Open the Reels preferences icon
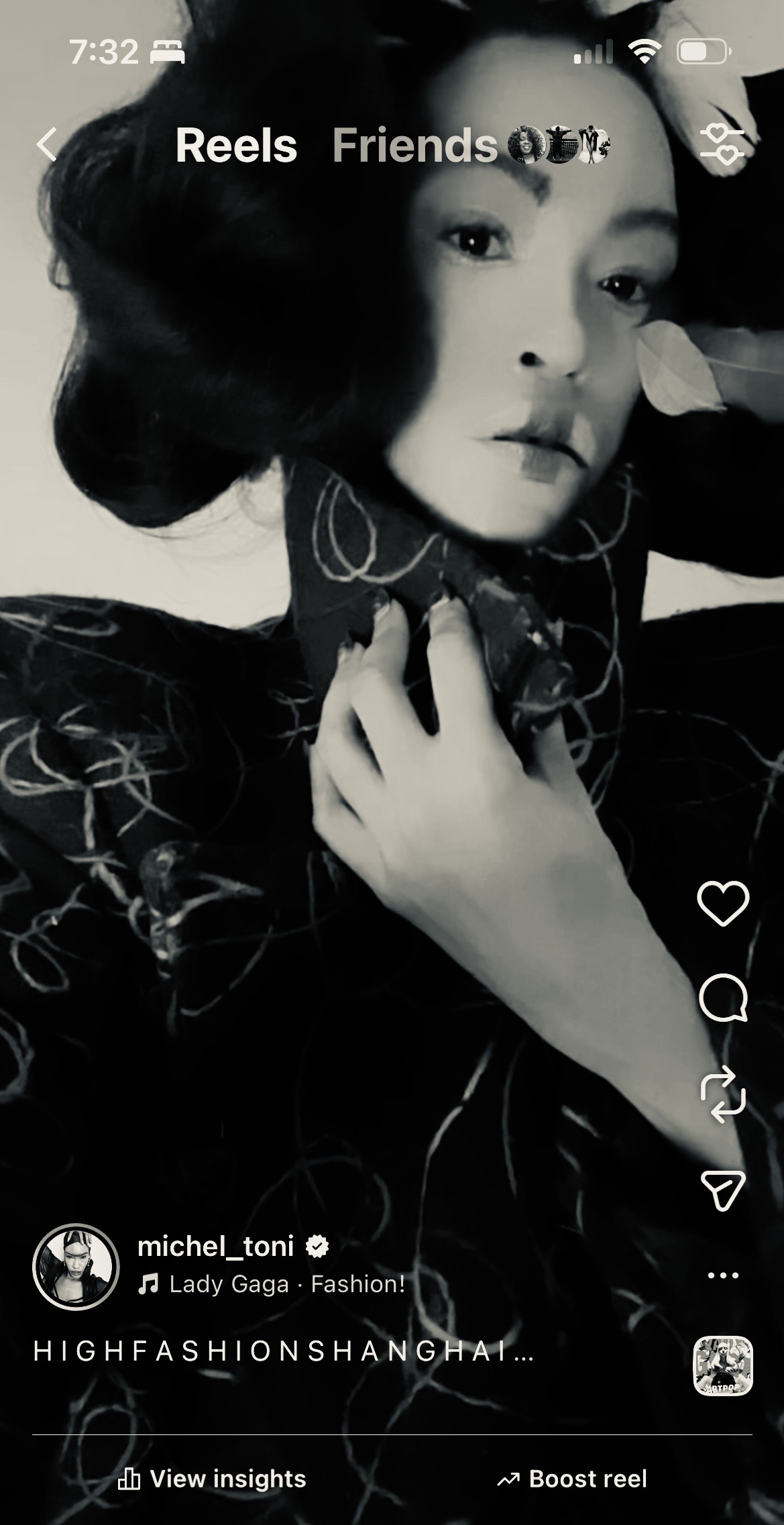This screenshot has width=784, height=1525. [722, 144]
